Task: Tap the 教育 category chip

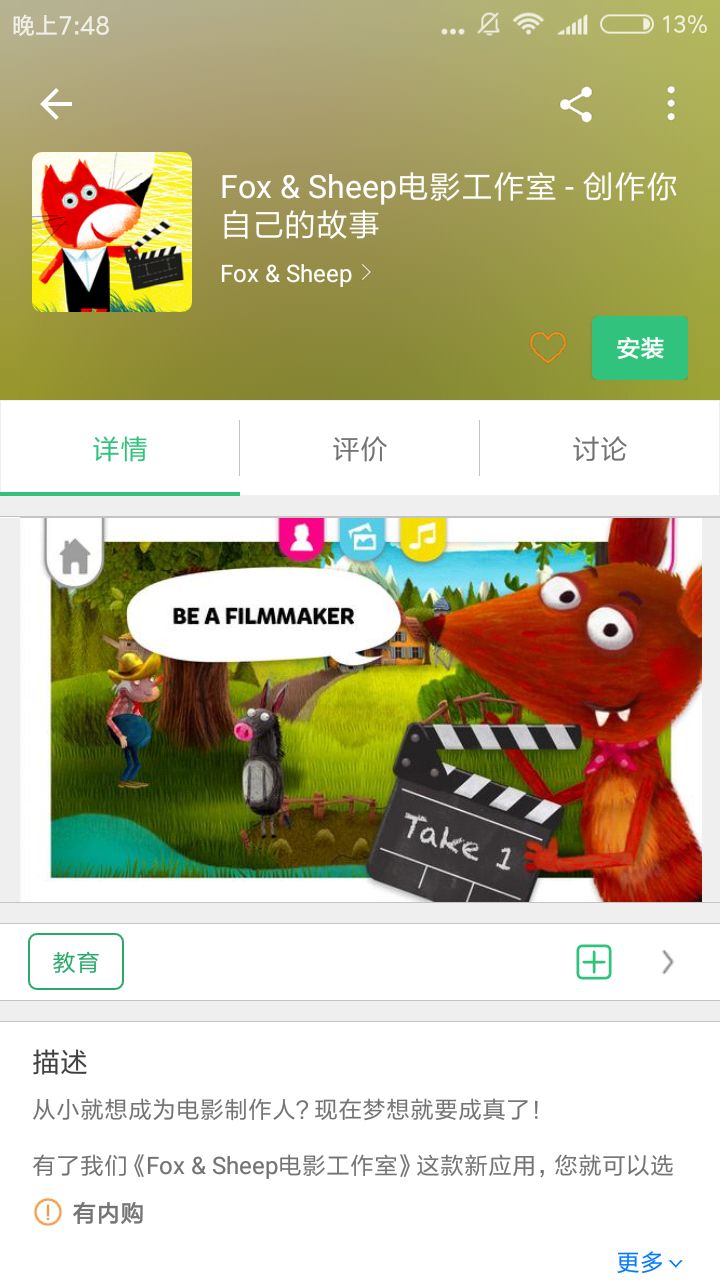Action: point(76,962)
